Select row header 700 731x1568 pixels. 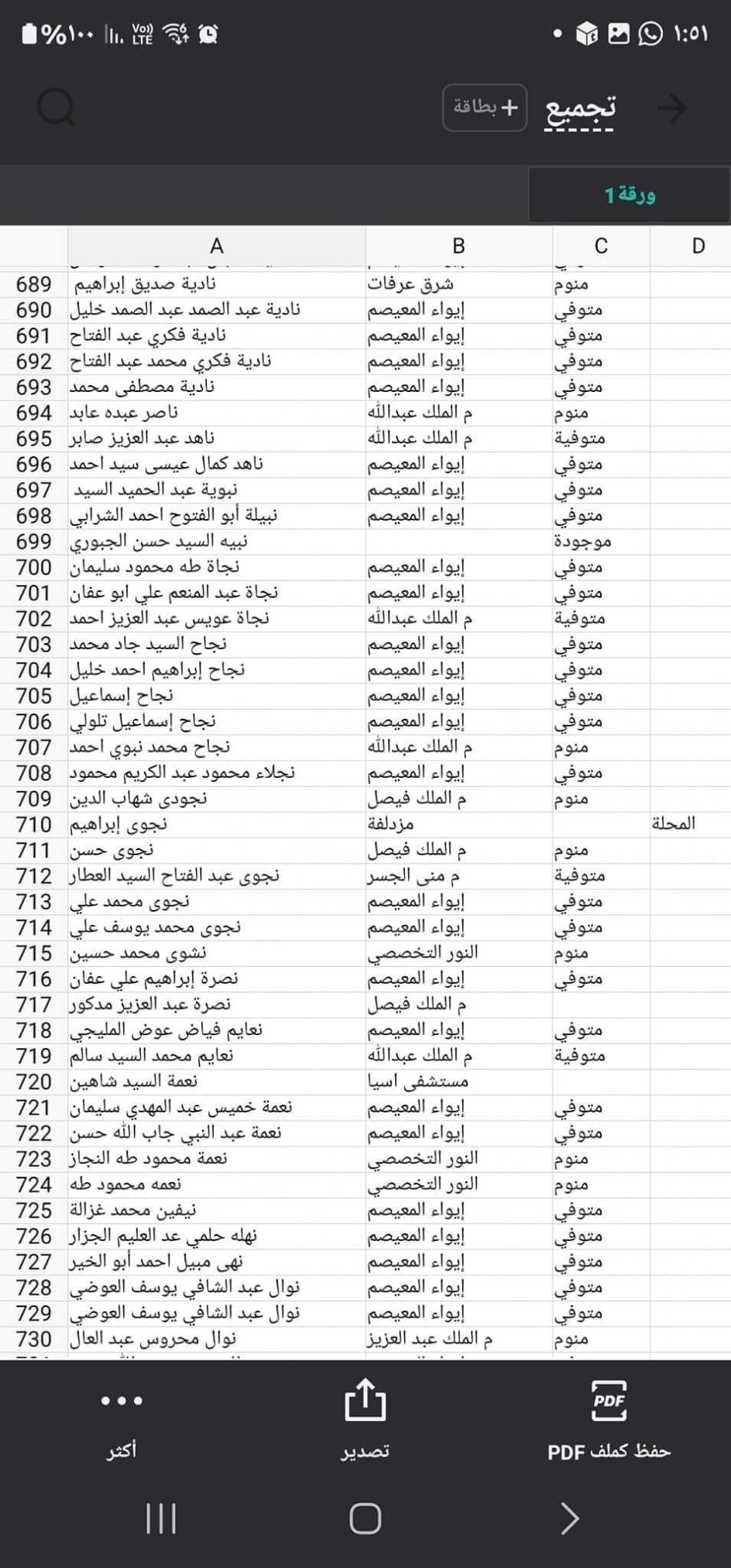point(34,567)
